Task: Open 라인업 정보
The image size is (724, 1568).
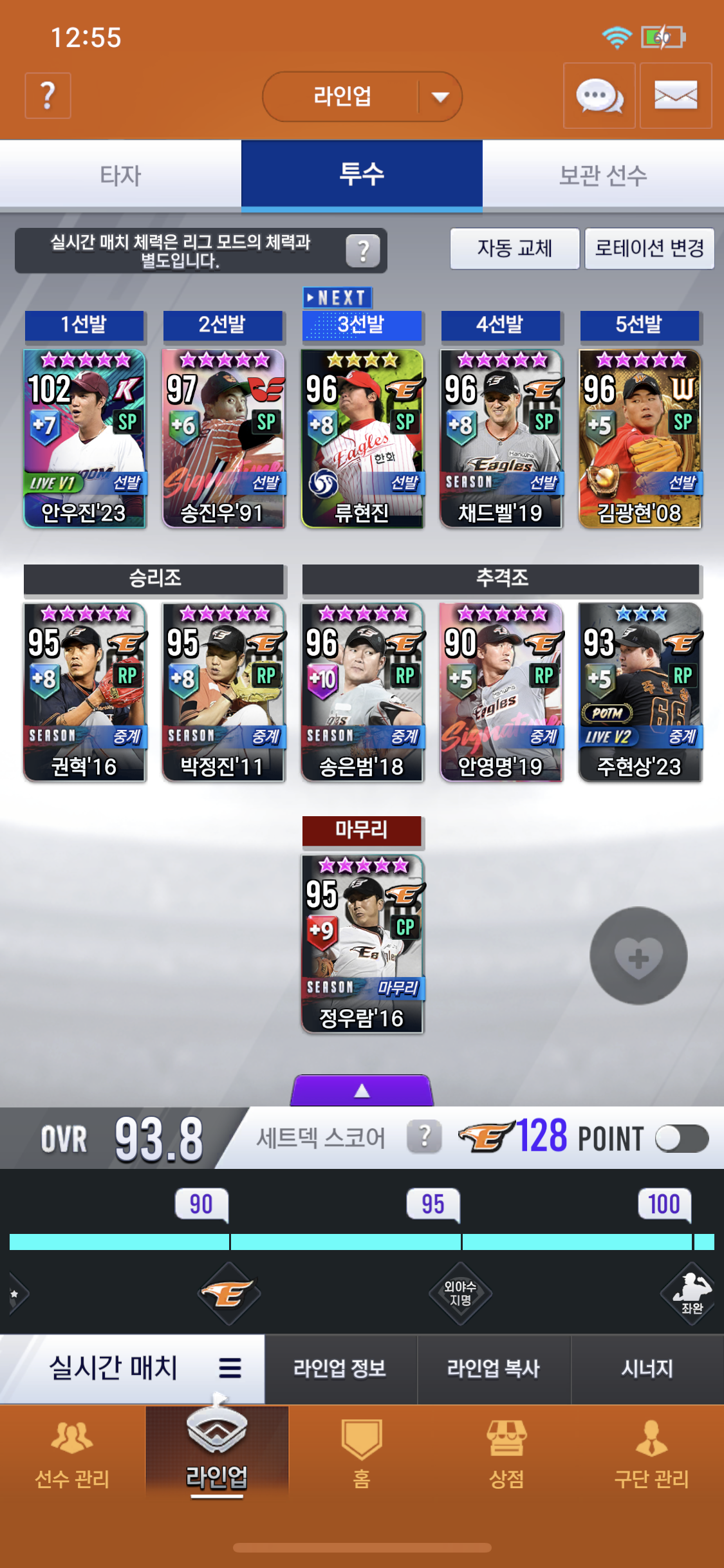Action: (340, 1368)
